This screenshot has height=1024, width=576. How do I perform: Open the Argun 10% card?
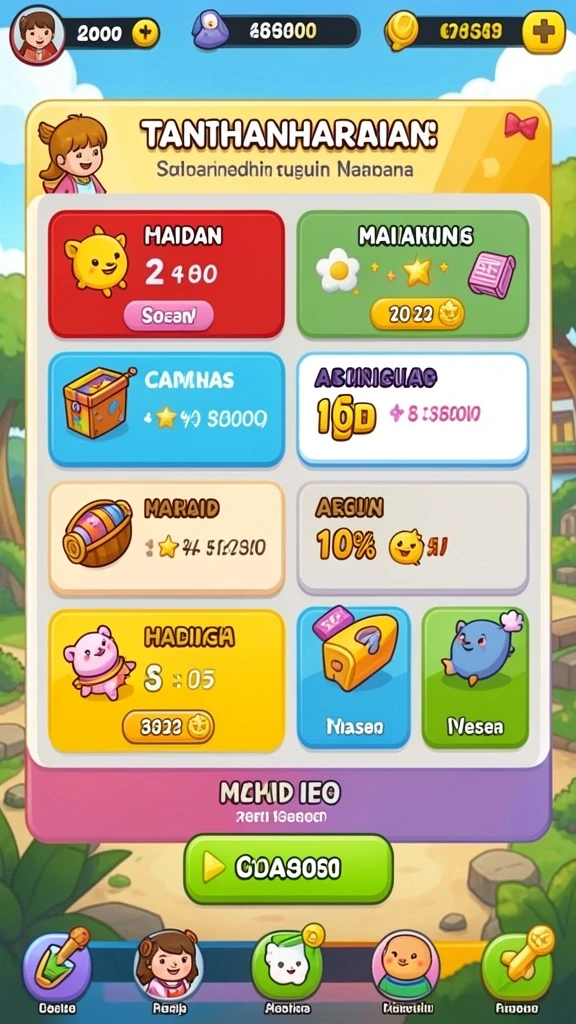click(413, 537)
